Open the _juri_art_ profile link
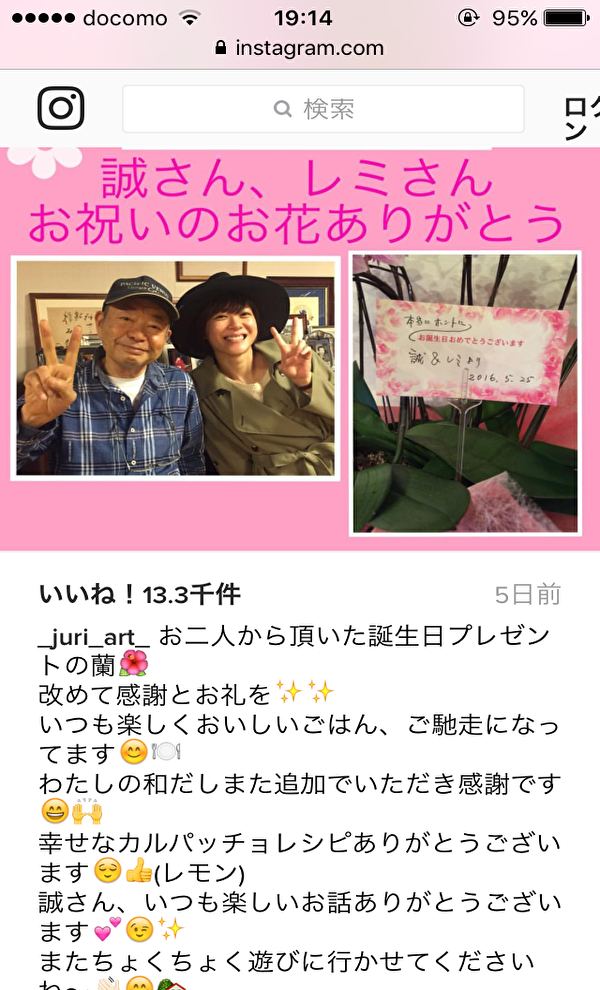The width and height of the screenshot is (600, 990). coord(94,635)
